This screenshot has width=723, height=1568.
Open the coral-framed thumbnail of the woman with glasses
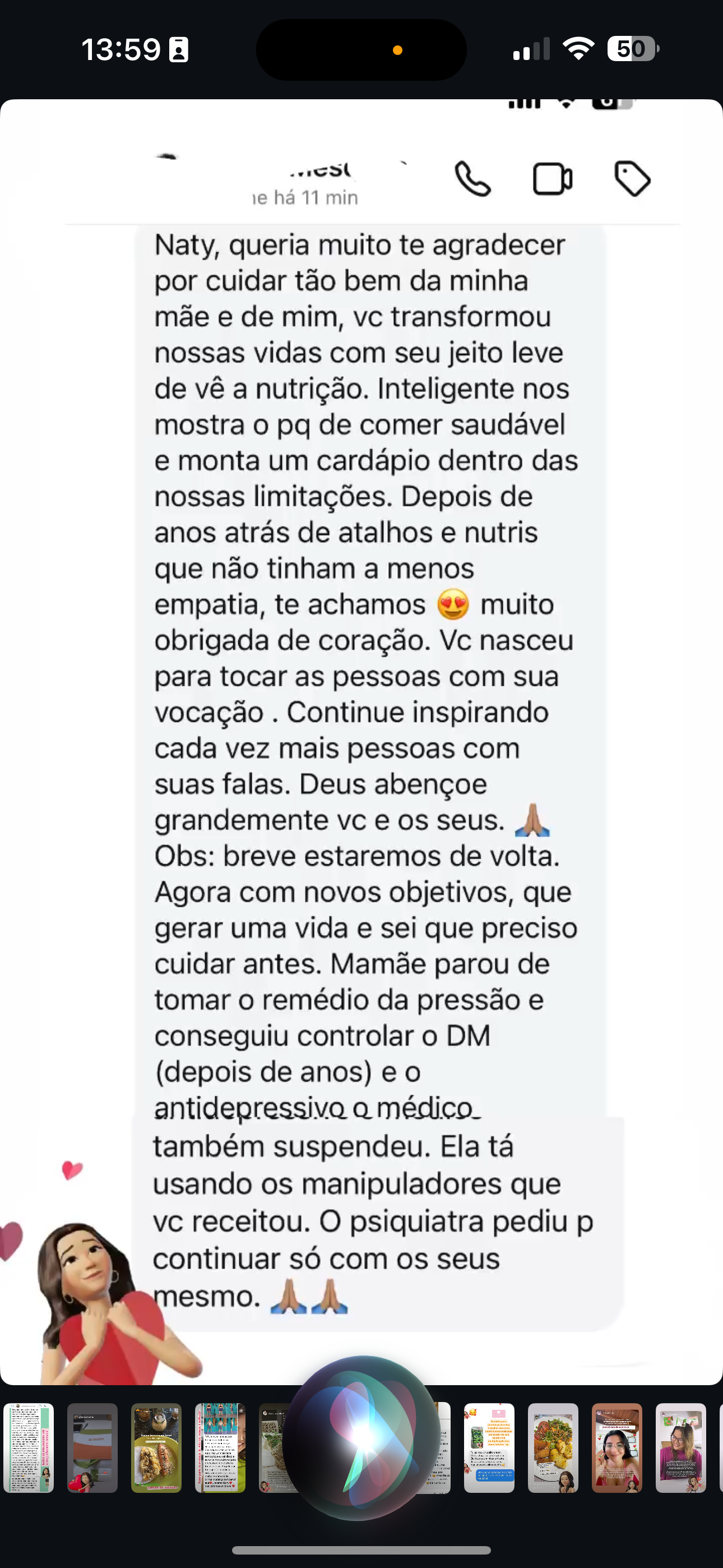point(617,1448)
